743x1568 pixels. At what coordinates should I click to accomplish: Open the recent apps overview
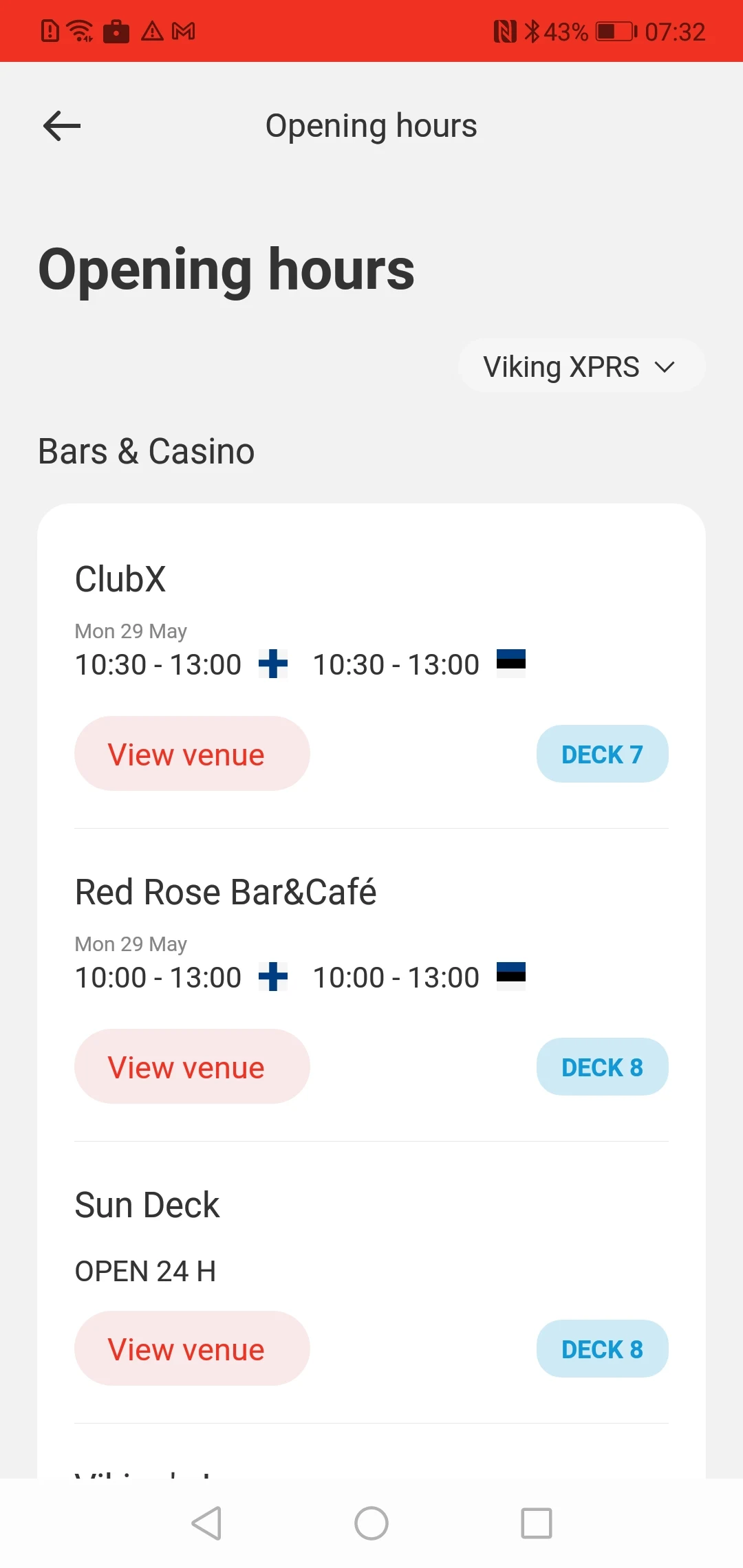pos(537,1523)
